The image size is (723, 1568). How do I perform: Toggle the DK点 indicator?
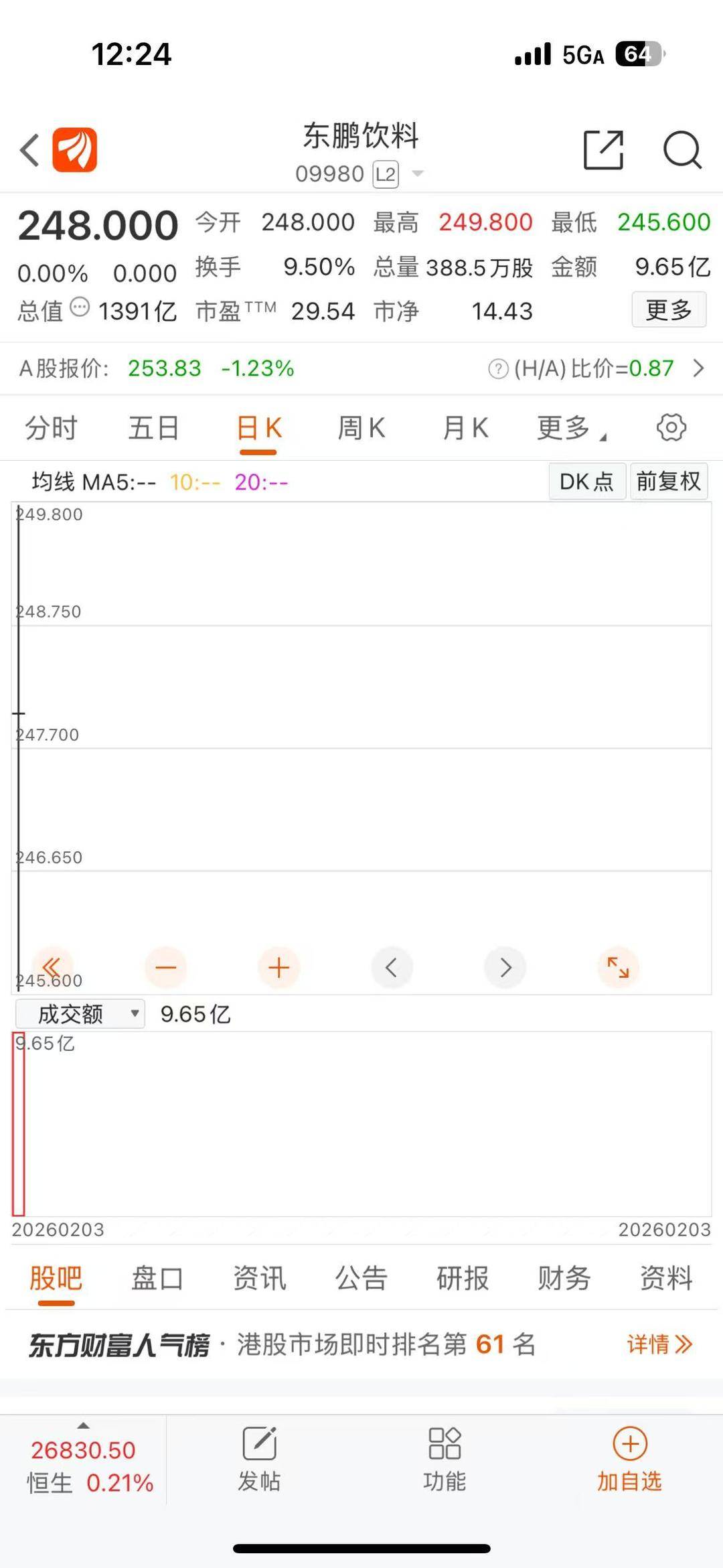pos(586,482)
